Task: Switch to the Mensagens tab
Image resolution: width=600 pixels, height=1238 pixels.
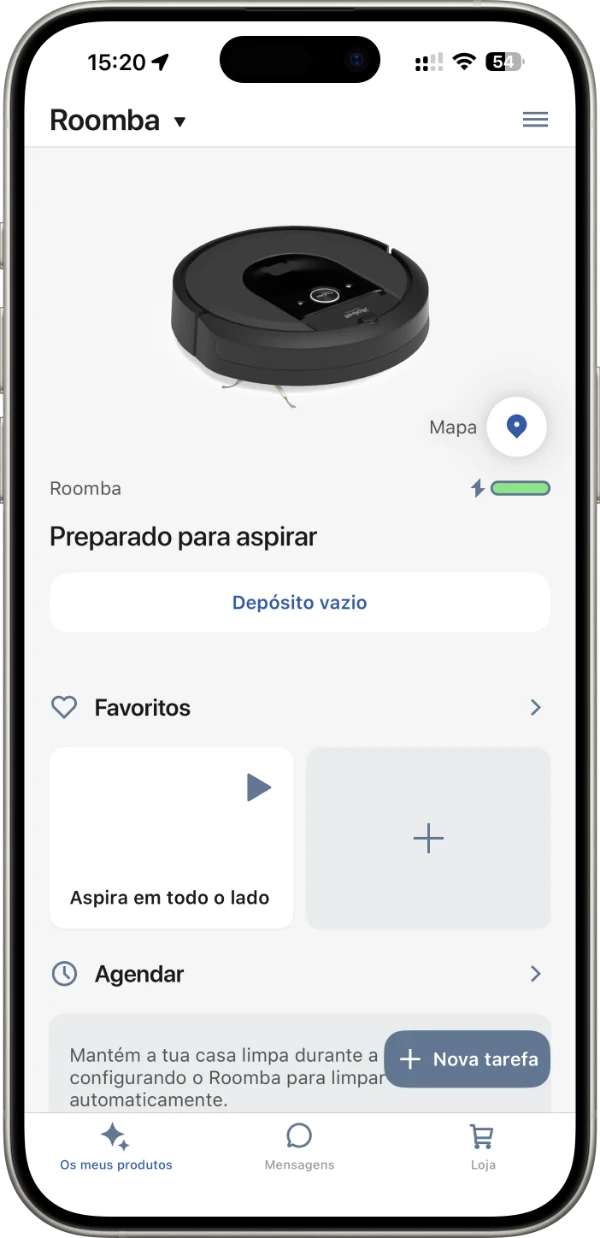Action: click(299, 1146)
